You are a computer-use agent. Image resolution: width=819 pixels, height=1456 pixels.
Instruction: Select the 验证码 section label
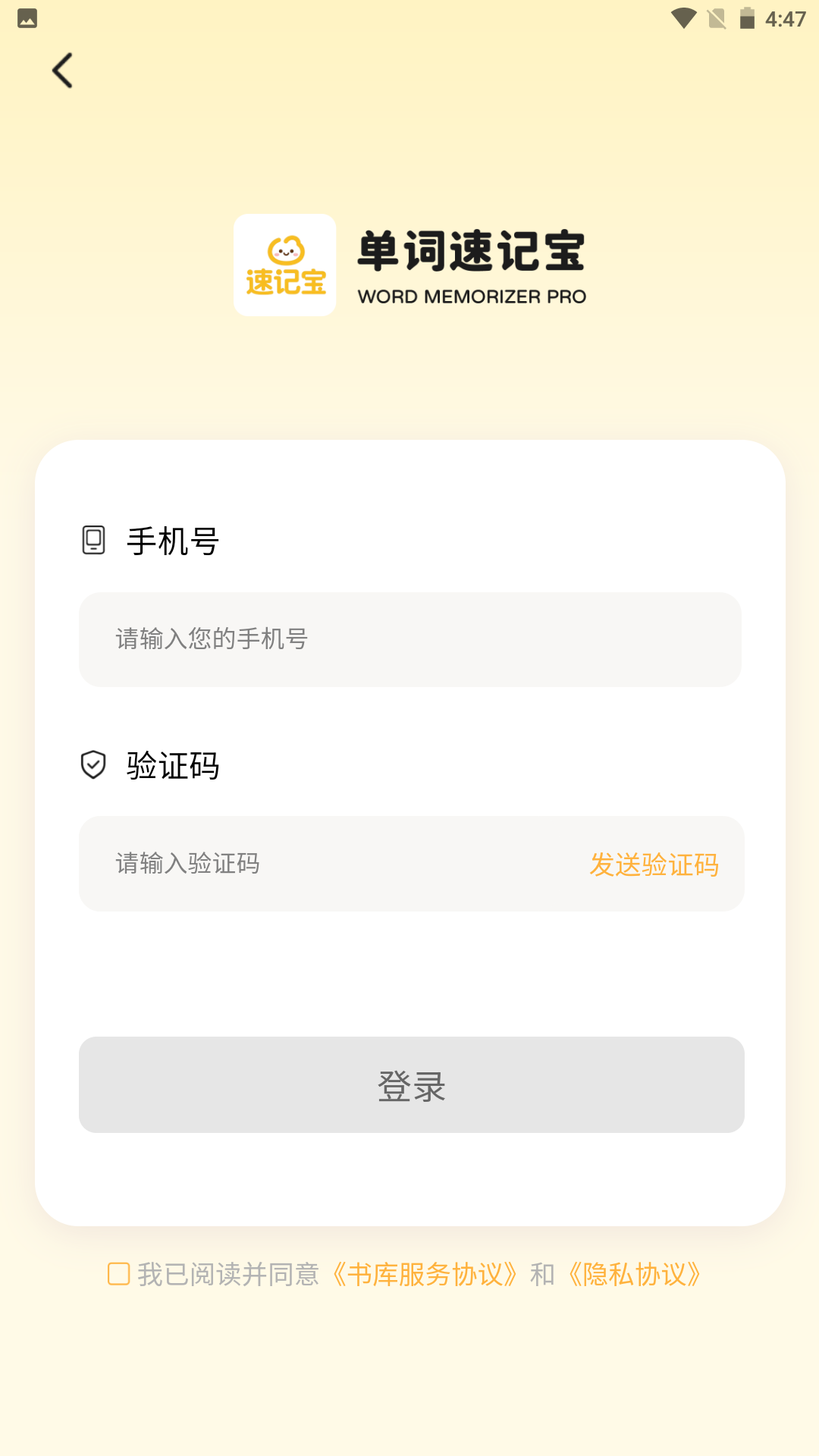pyautogui.click(x=171, y=767)
